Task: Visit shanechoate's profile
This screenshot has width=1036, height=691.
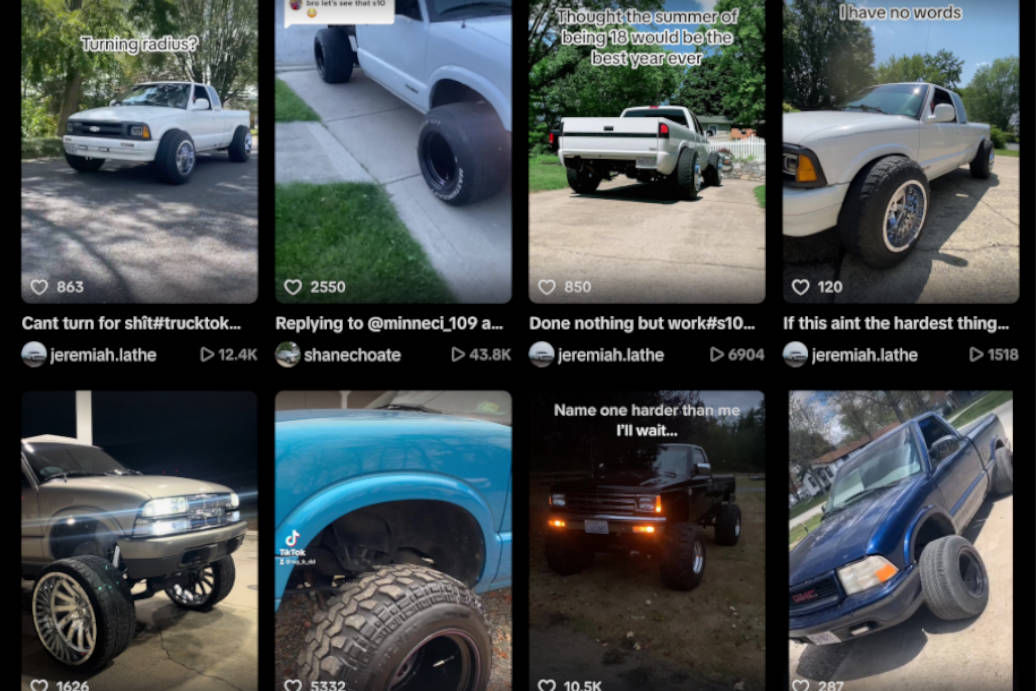Action: coord(350,355)
